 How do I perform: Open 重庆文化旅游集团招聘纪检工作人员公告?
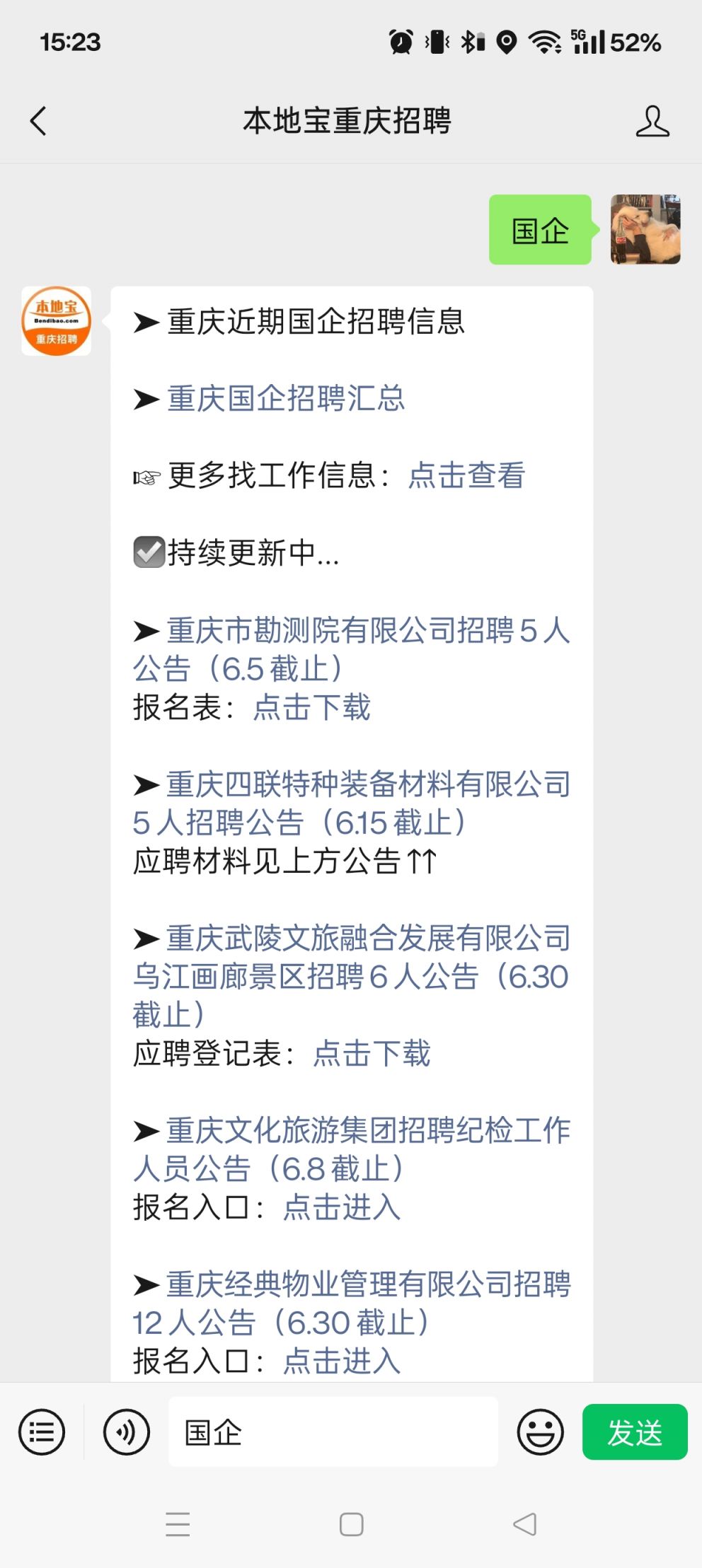tap(352, 1149)
